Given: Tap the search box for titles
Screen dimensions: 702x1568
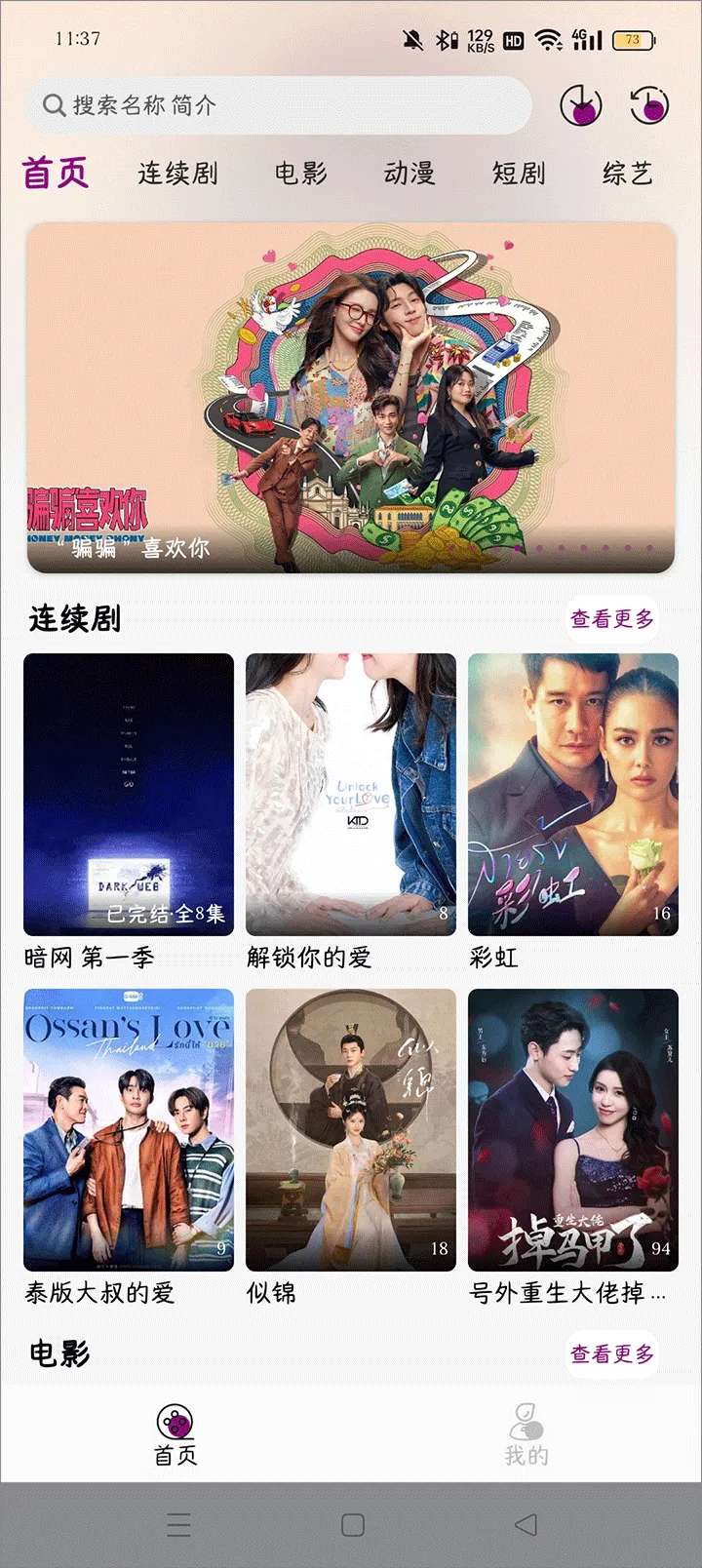Looking at the screenshot, I should [278, 105].
